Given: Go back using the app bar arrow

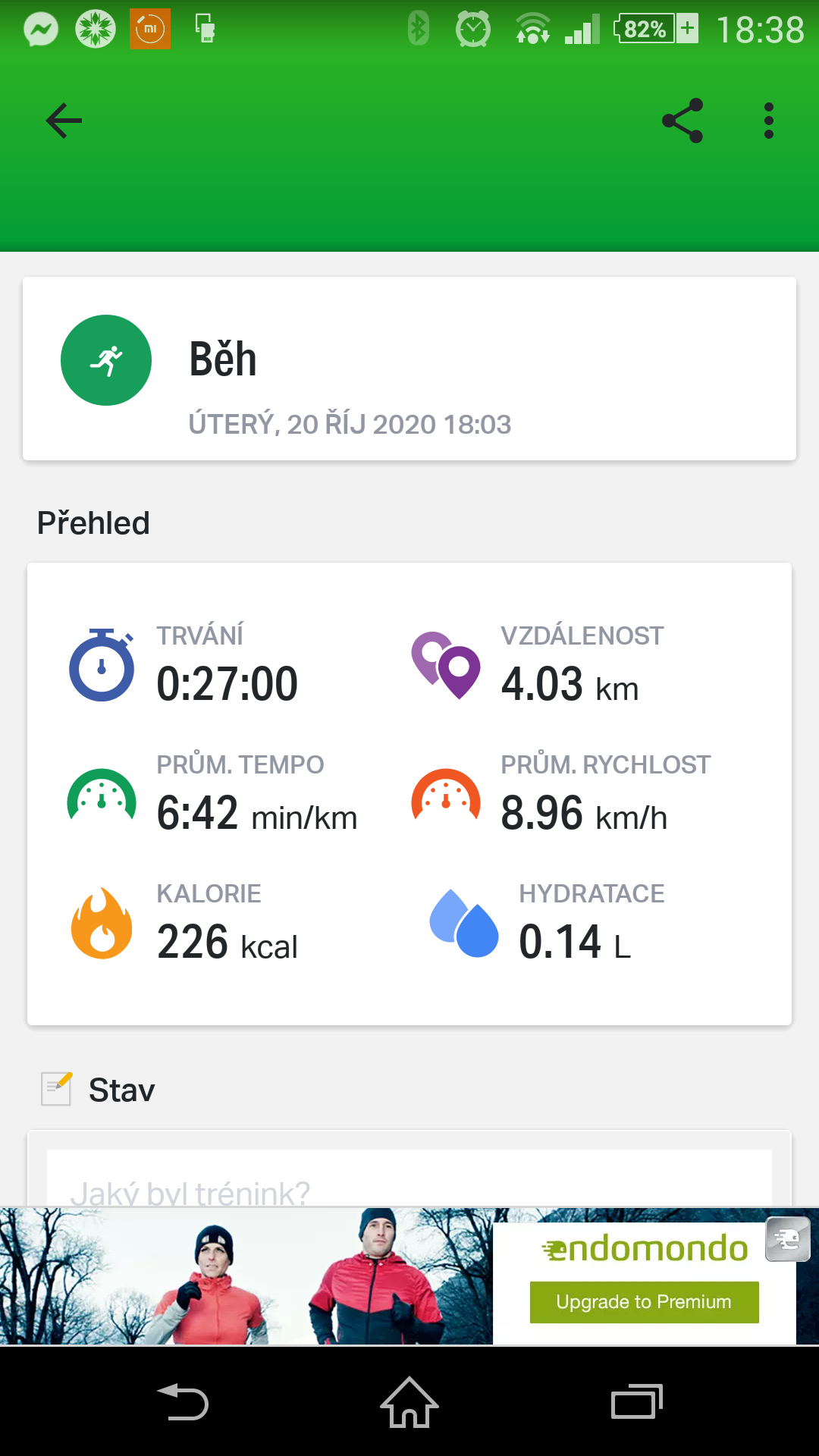Looking at the screenshot, I should click(x=64, y=121).
